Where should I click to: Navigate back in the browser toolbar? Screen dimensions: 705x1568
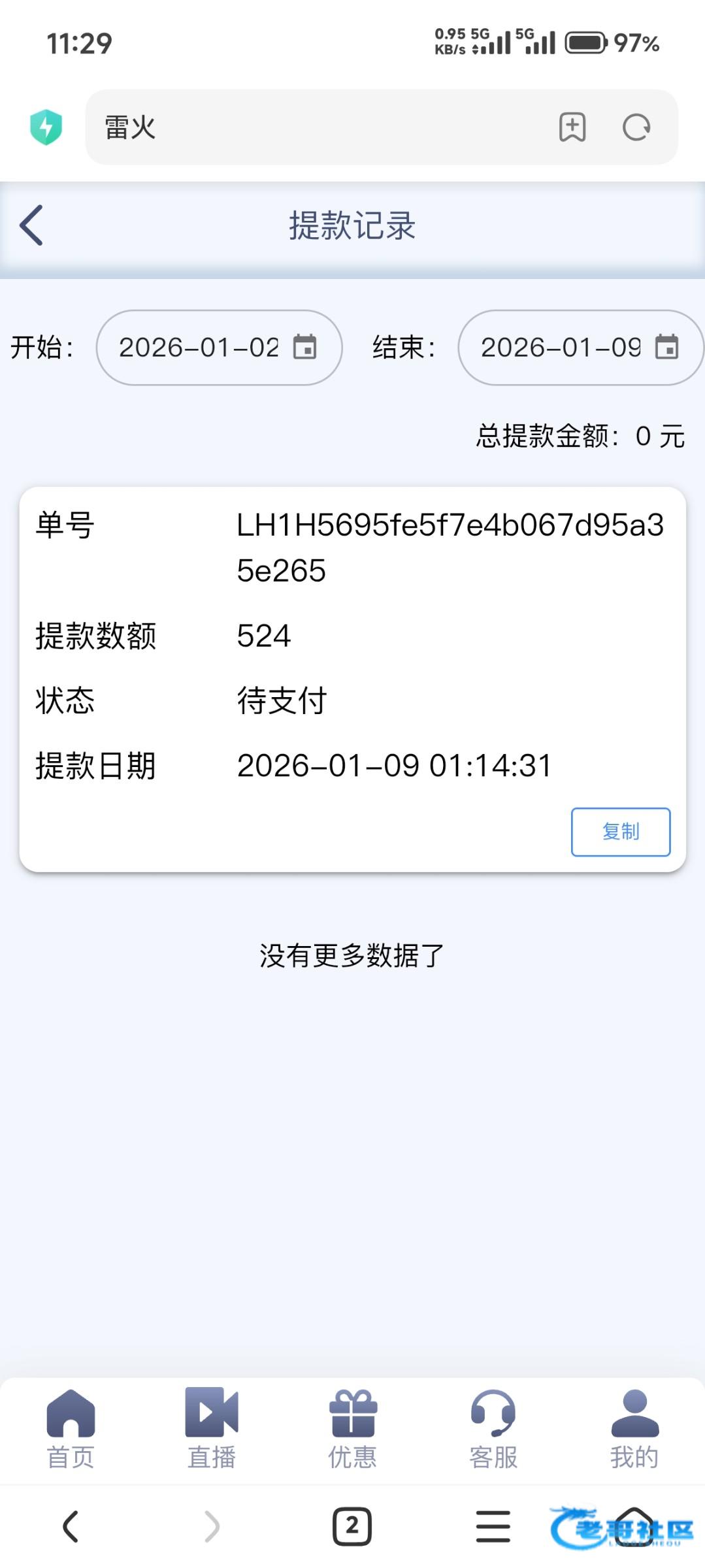click(x=71, y=1527)
